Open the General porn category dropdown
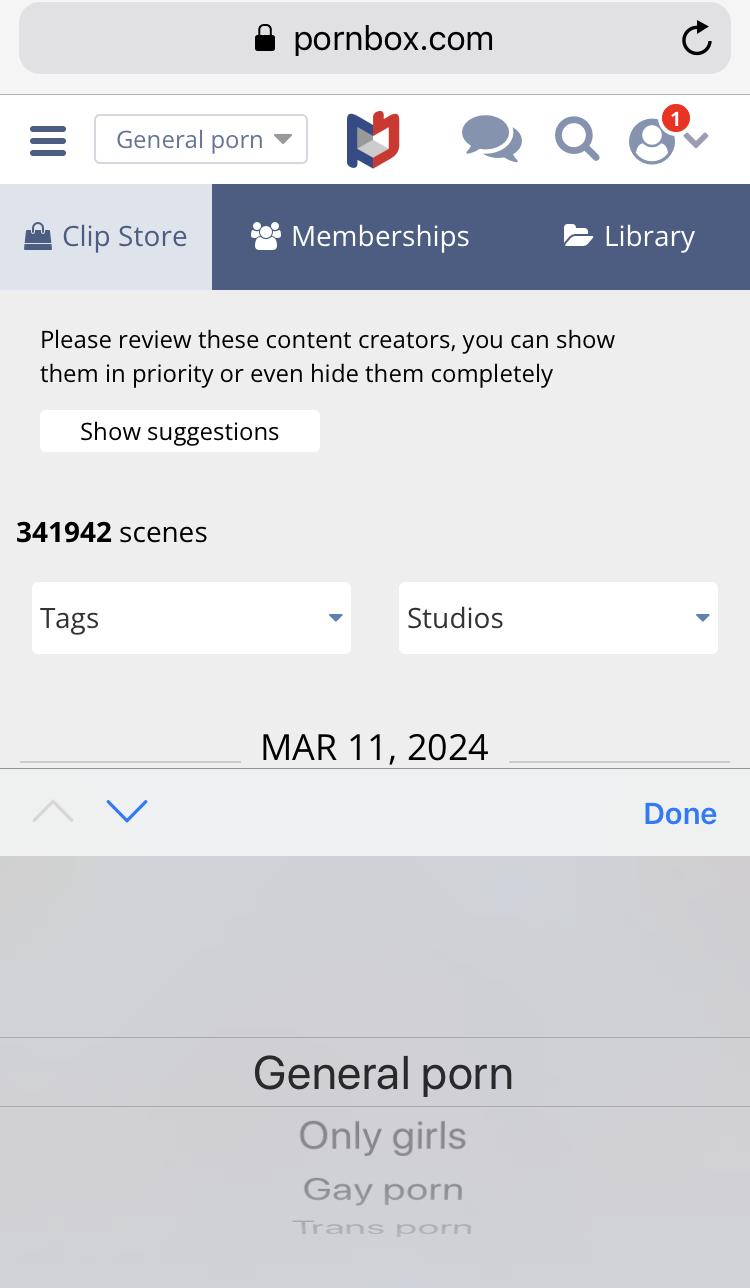This screenshot has height=1288, width=750. click(201, 140)
